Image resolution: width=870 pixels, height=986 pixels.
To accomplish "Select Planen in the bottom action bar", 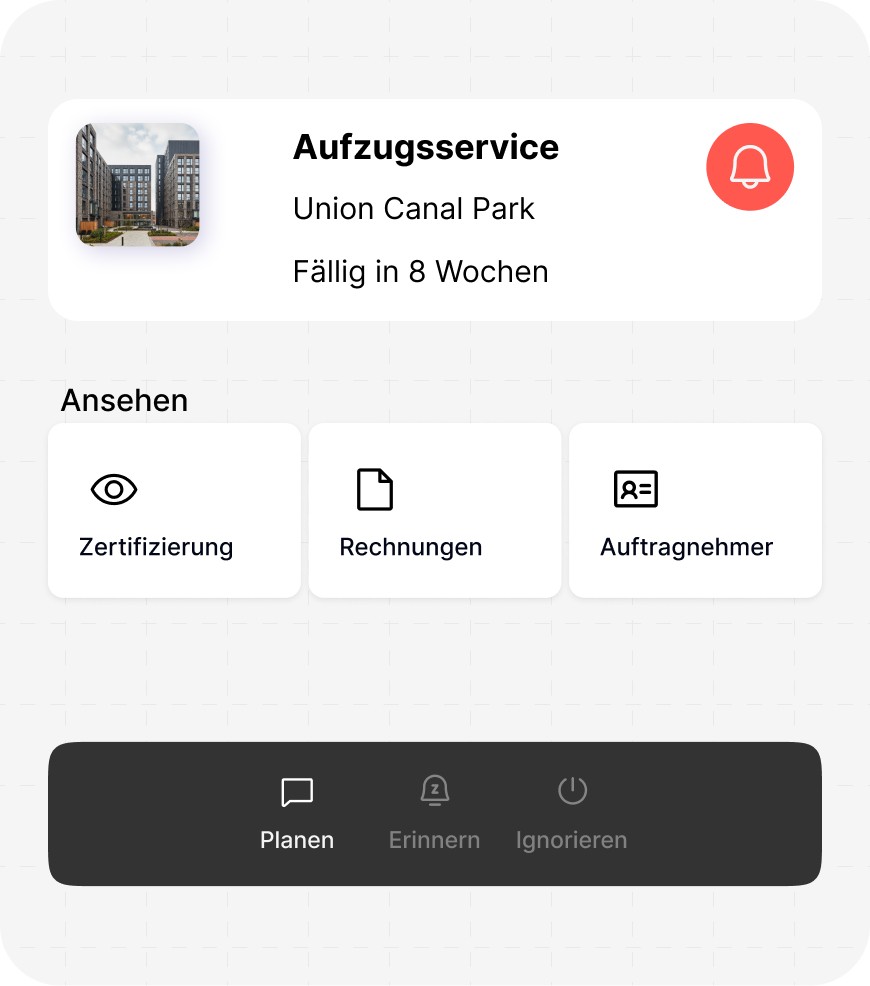I will [x=297, y=840].
